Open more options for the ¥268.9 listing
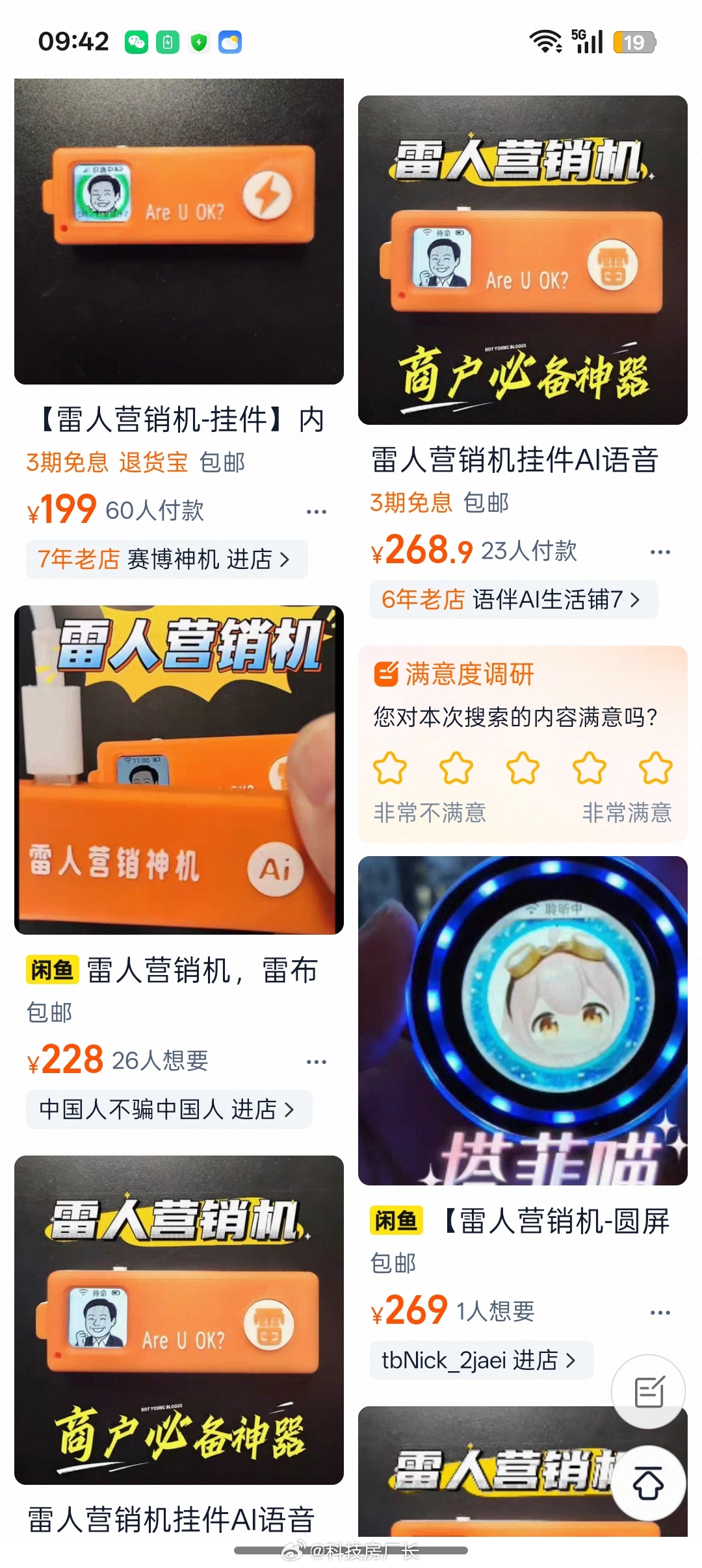Image resolution: width=702 pixels, height=1568 pixels. 660,551
